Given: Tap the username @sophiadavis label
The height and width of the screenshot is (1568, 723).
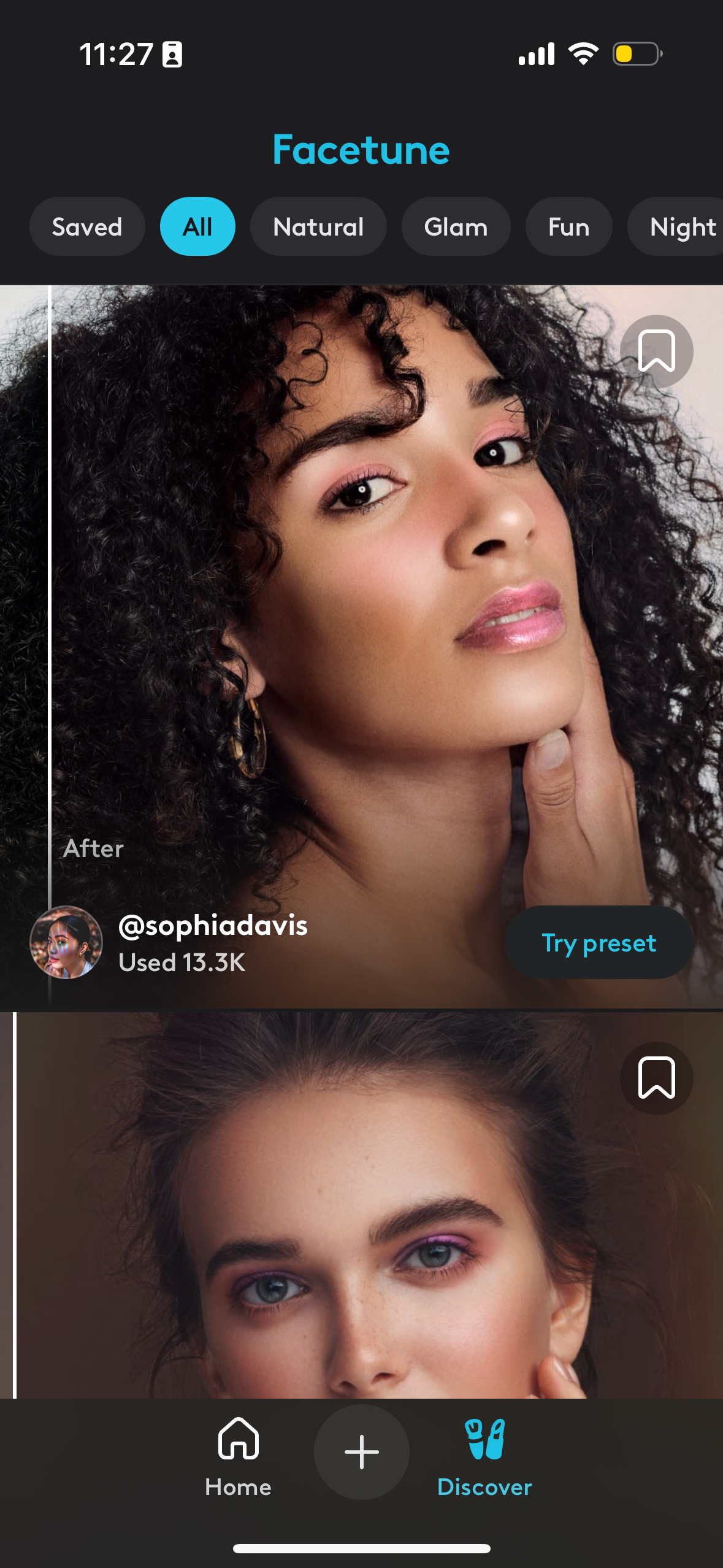Looking at the screenshot, I should click(213, 926).
